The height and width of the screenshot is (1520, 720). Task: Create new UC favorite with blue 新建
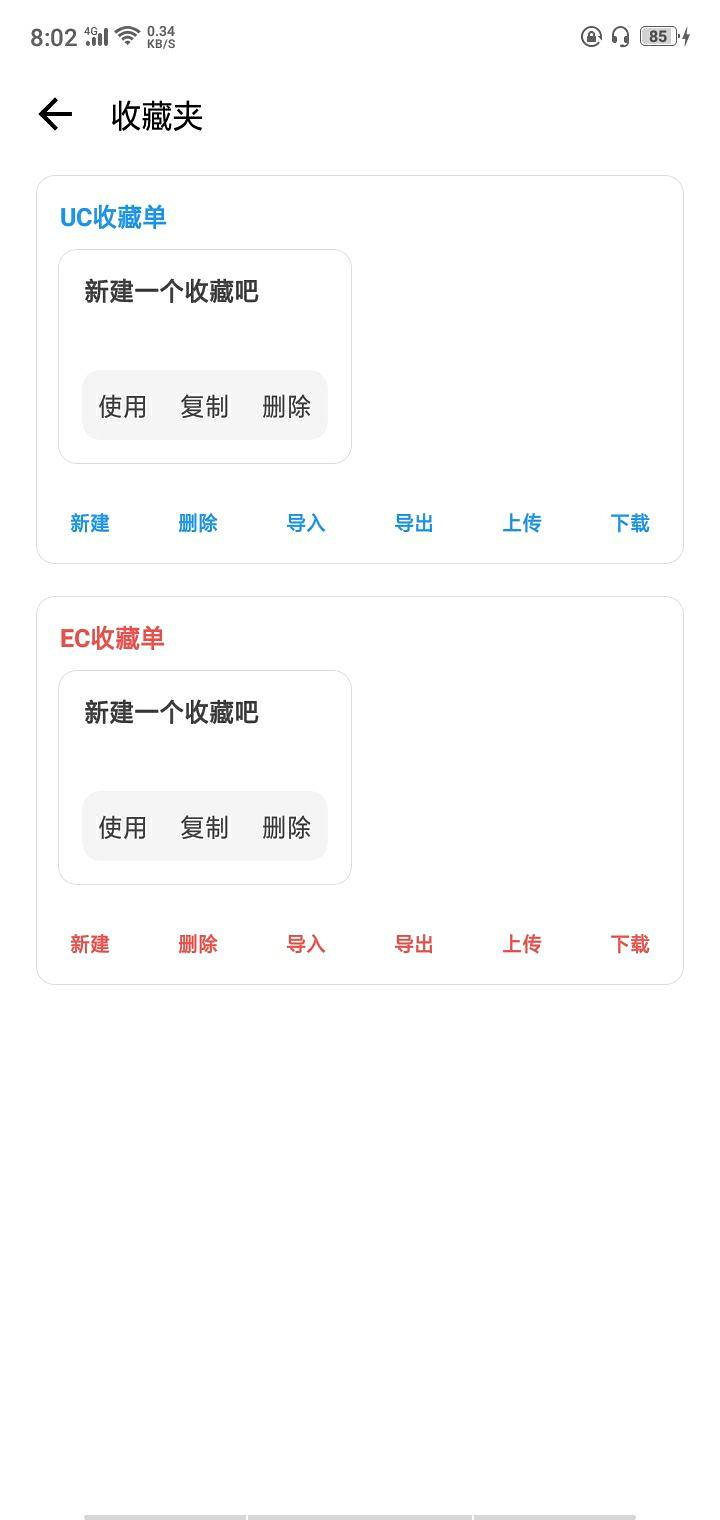coord(90,523)
